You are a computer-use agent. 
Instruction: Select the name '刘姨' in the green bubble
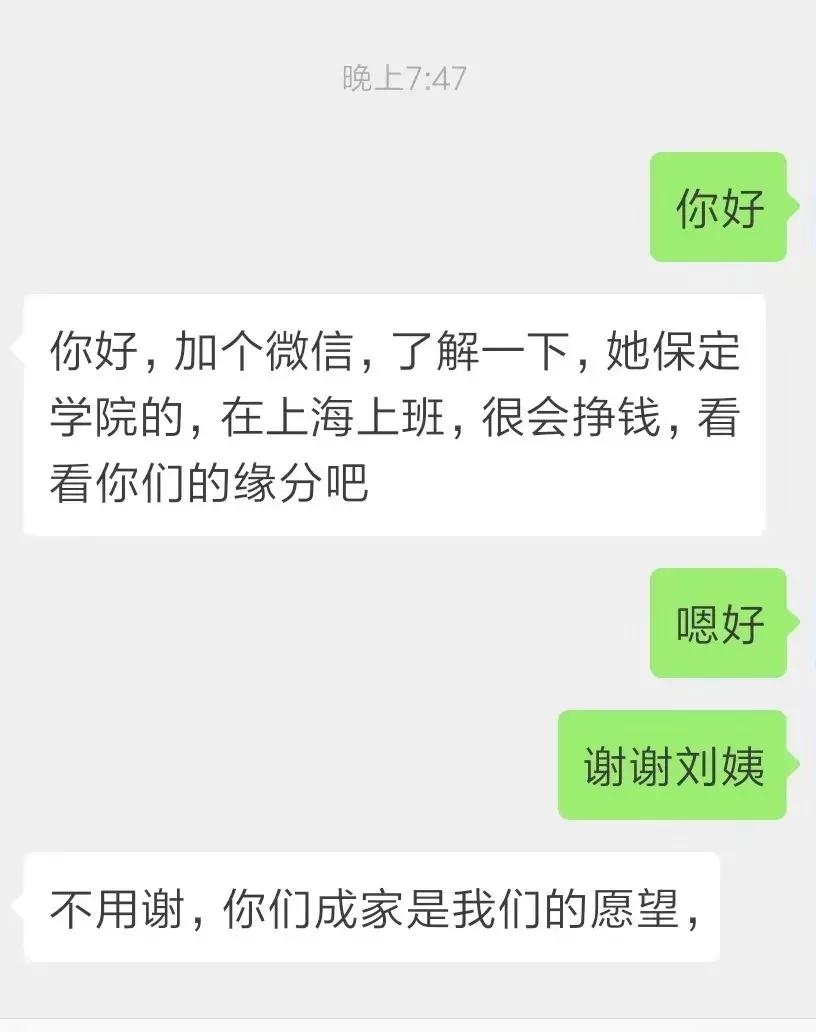[x=722, y=767]
